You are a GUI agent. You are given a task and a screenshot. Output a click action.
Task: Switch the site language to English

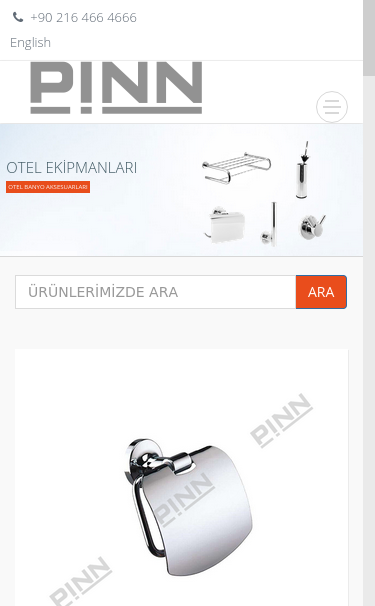point(30,43)
